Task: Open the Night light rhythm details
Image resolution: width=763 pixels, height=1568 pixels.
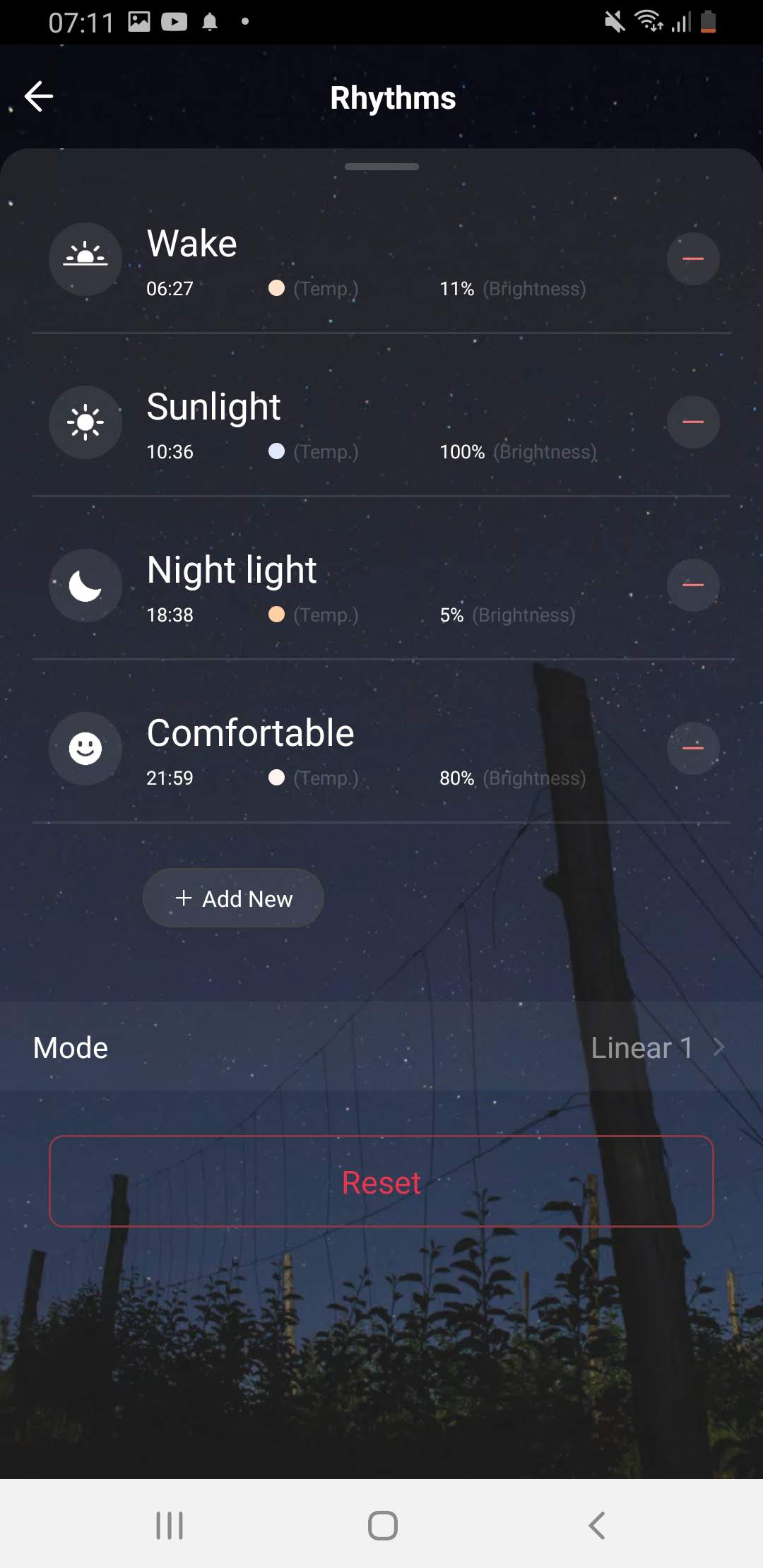Action: pyautogui.click(x=353, y=586)
